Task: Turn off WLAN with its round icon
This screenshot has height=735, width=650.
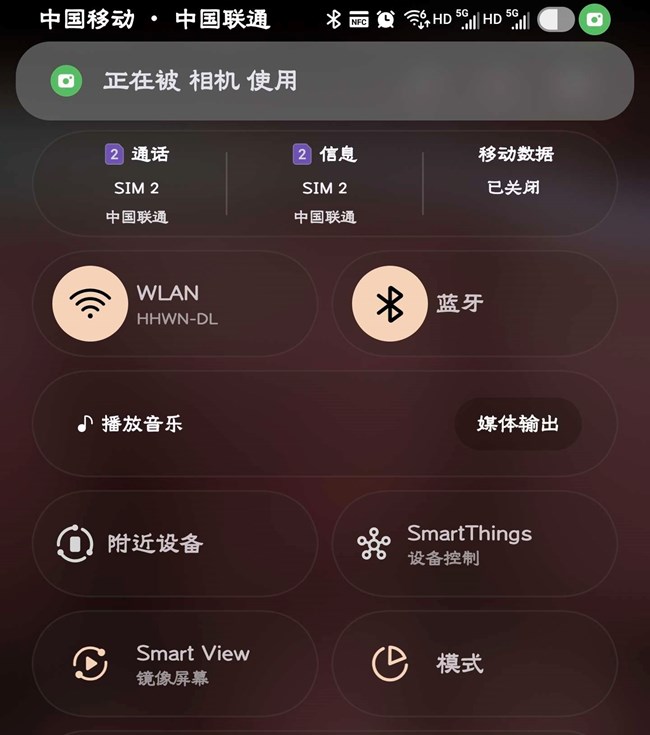Action: (x=90, y=304)
